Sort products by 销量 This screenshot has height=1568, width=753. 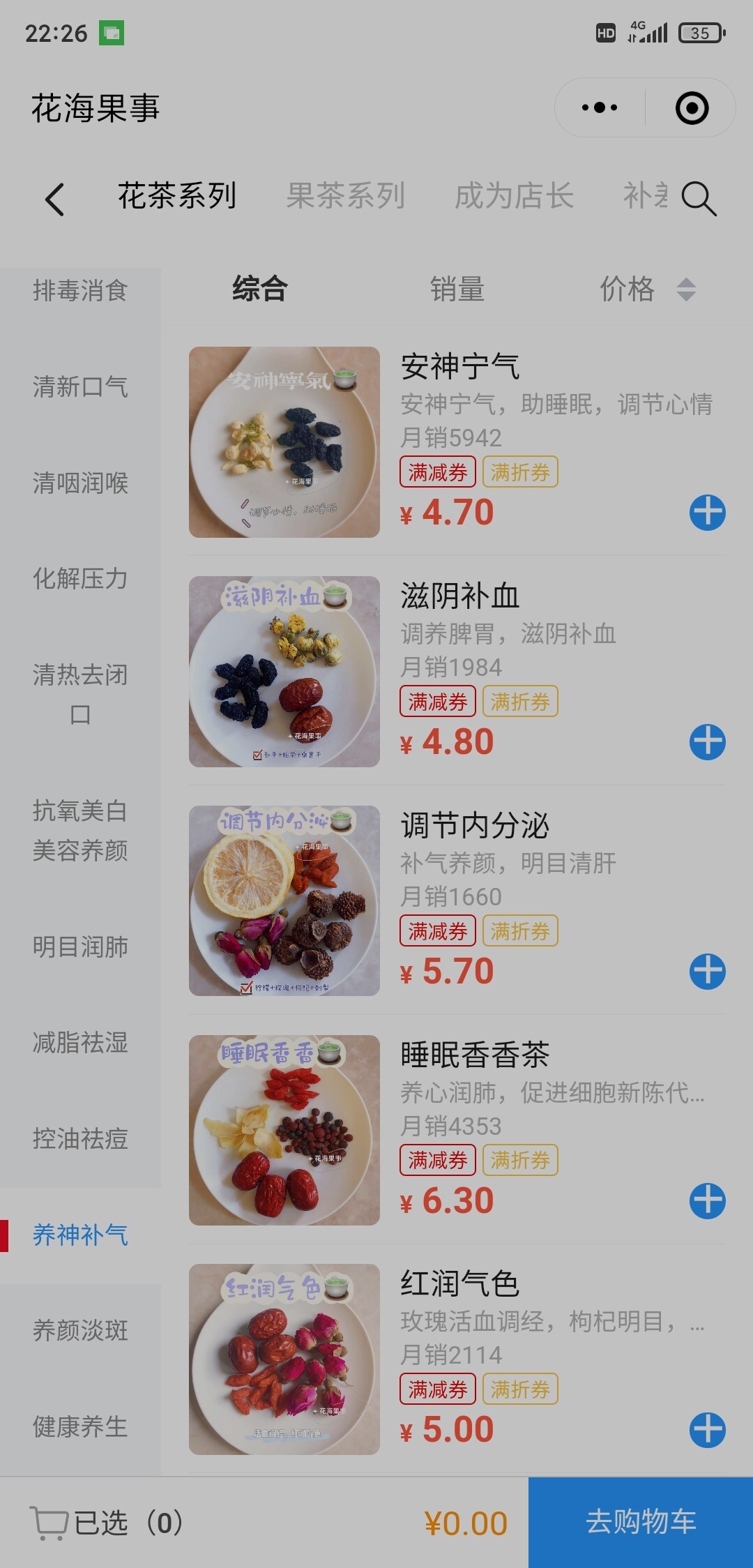click(457, 289)
